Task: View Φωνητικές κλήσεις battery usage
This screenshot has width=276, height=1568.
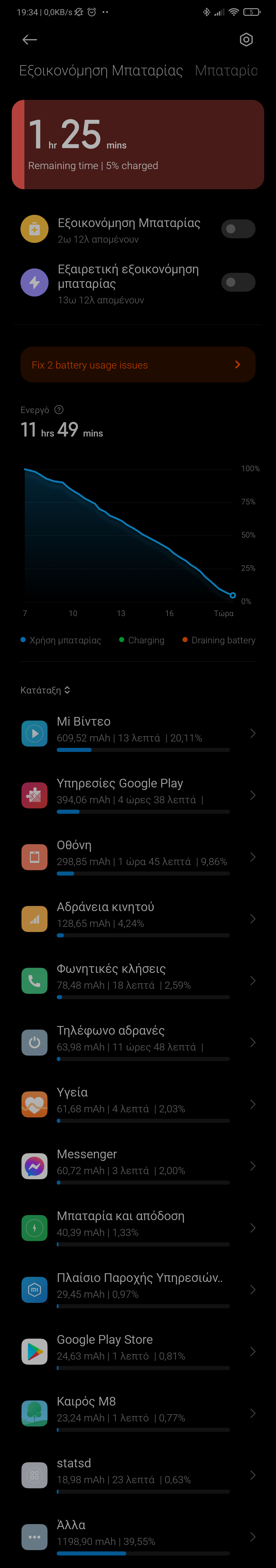Action: point(138,981)
